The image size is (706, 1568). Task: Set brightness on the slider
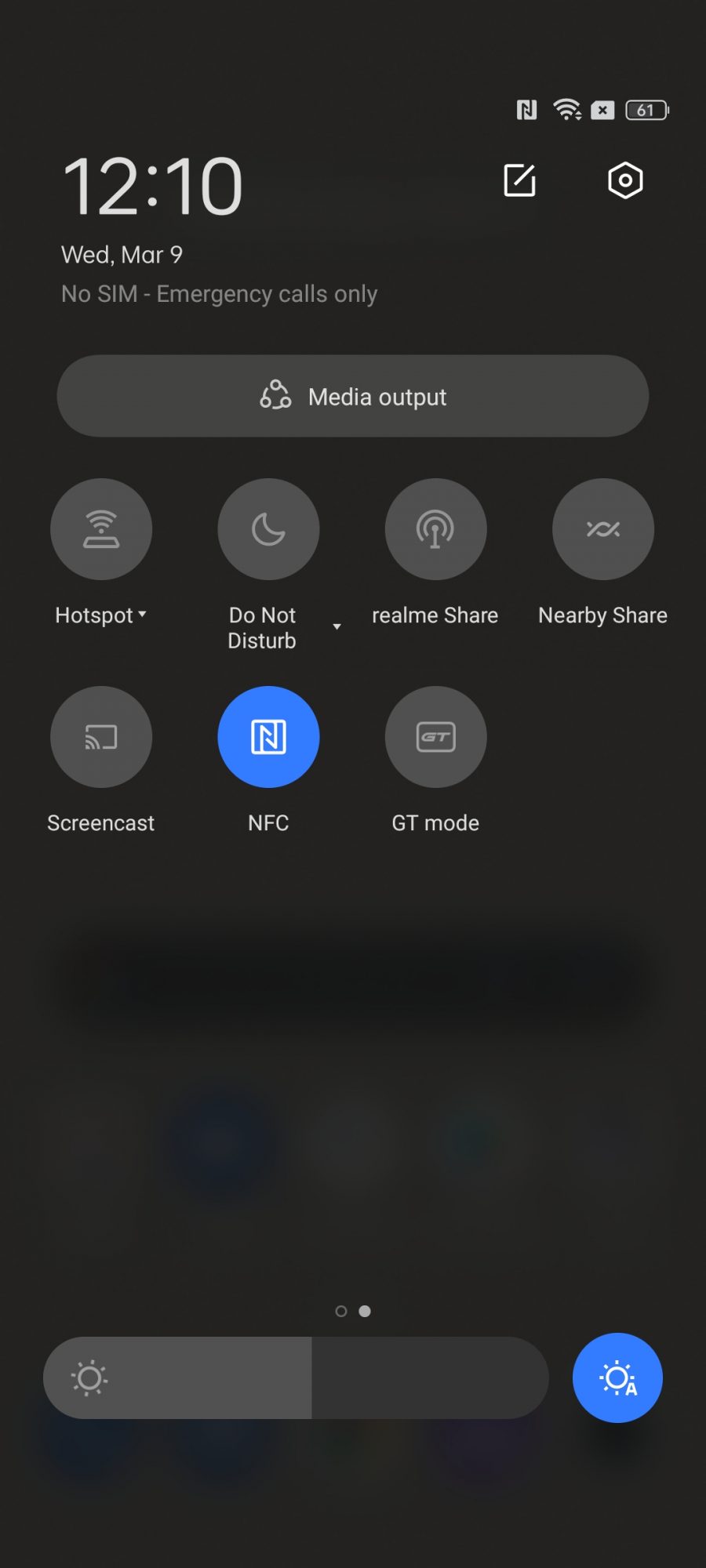(297, 1378)
